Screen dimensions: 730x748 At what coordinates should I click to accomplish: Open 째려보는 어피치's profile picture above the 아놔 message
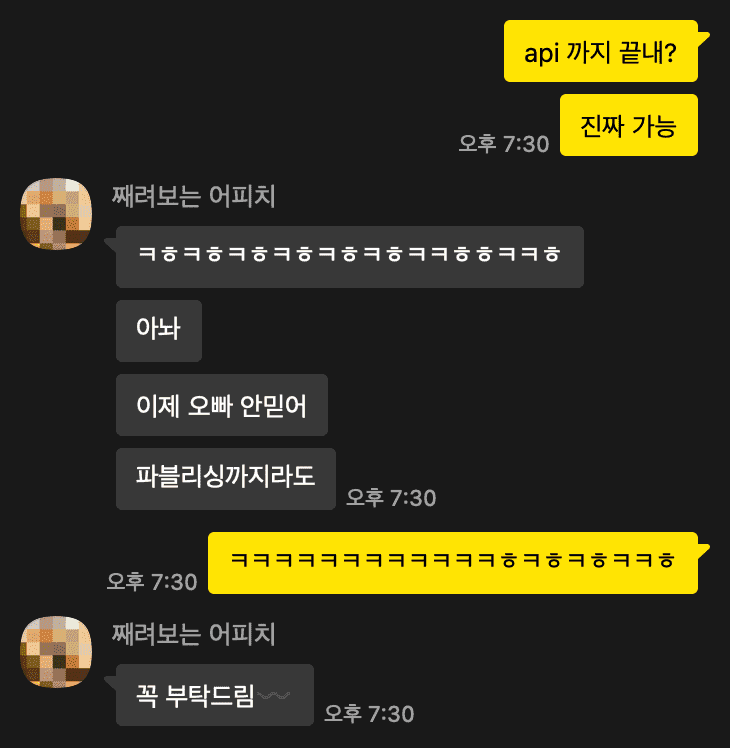(x=56, y=215)
